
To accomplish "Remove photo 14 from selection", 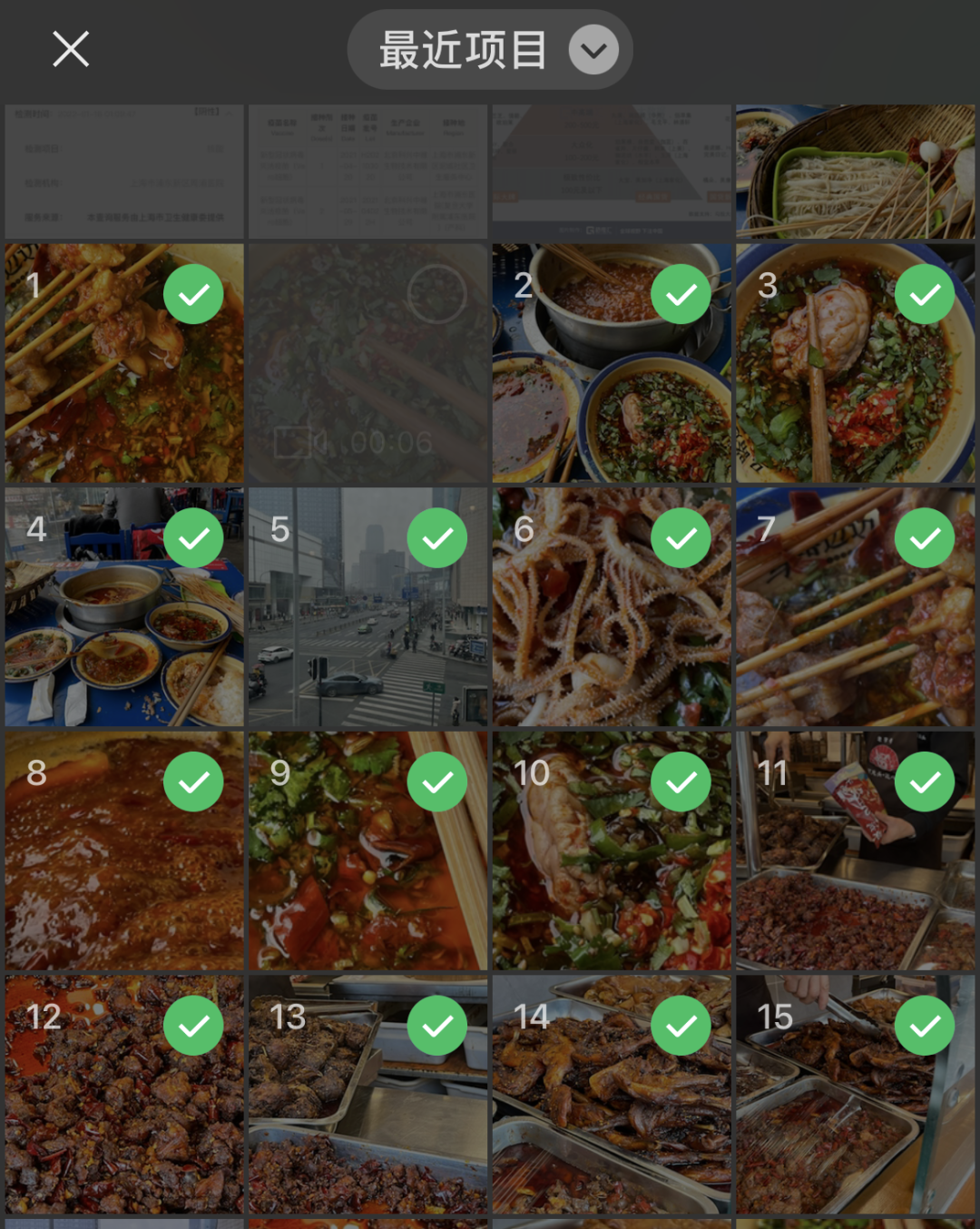I will coord(681,1026).
